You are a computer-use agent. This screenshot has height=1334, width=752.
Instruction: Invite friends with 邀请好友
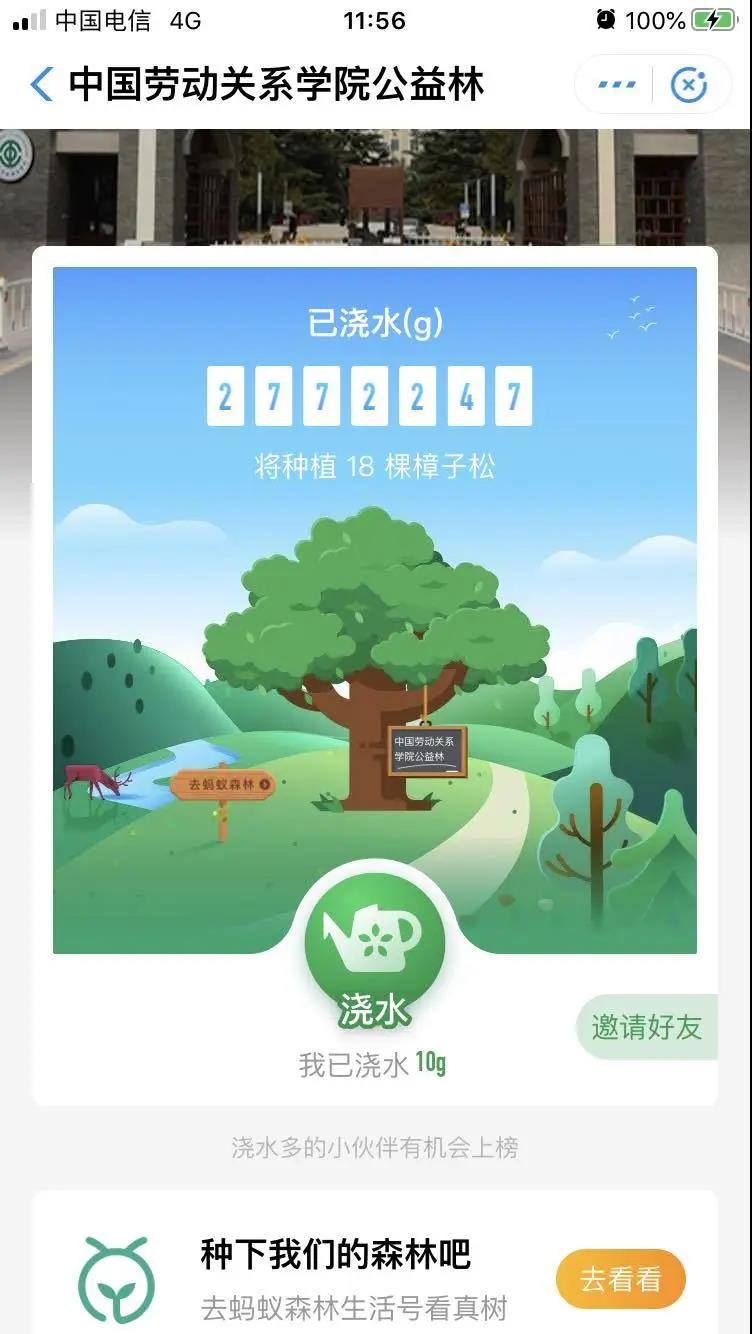point(646,1027)
